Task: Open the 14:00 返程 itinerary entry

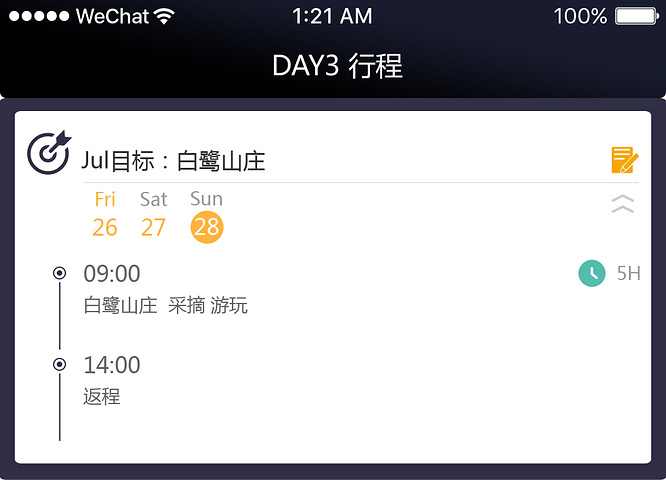Action: coord(112,380)
